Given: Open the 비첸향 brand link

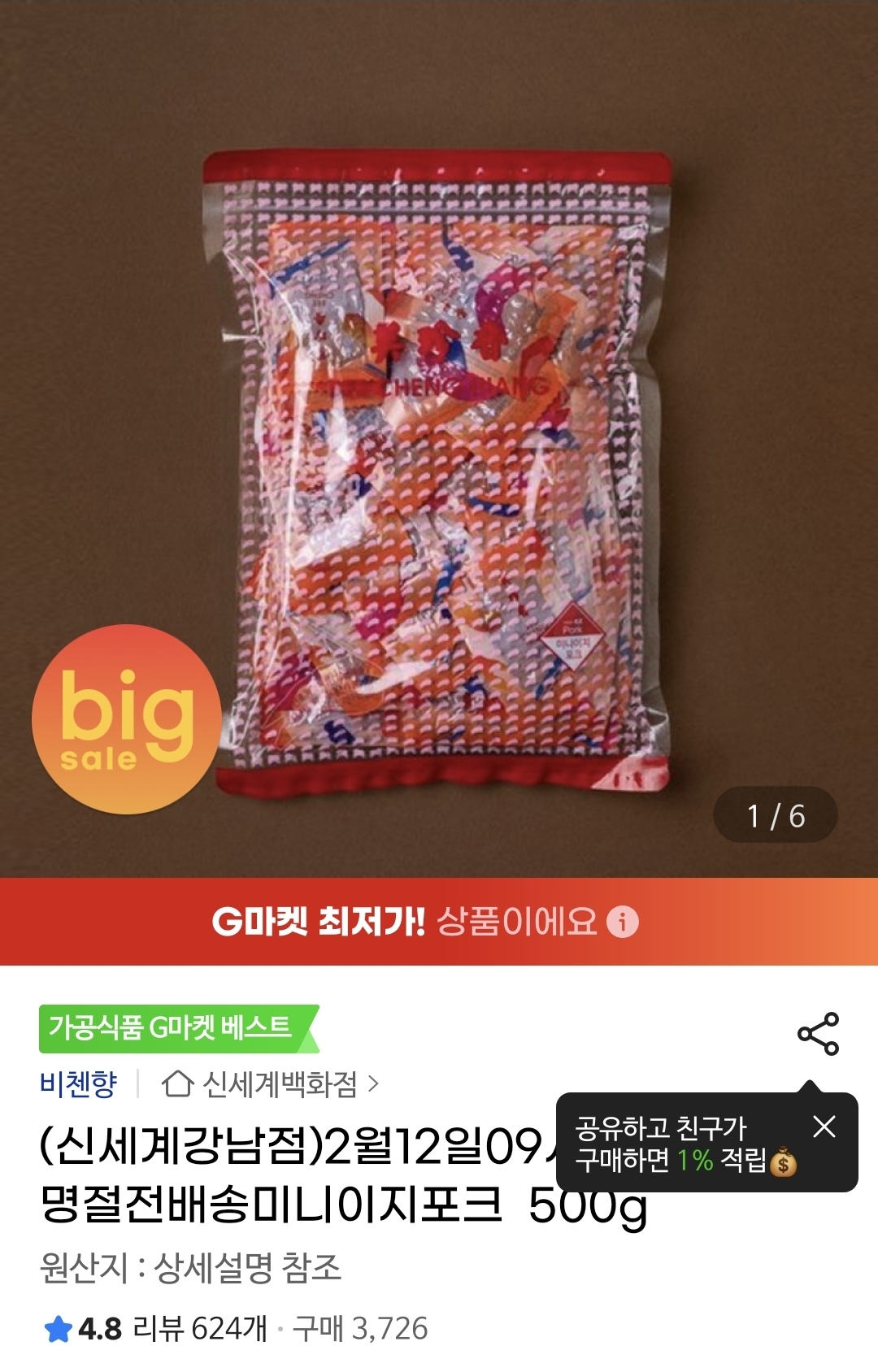Looking at the screenshot, I should click(x=78, y=1083).
